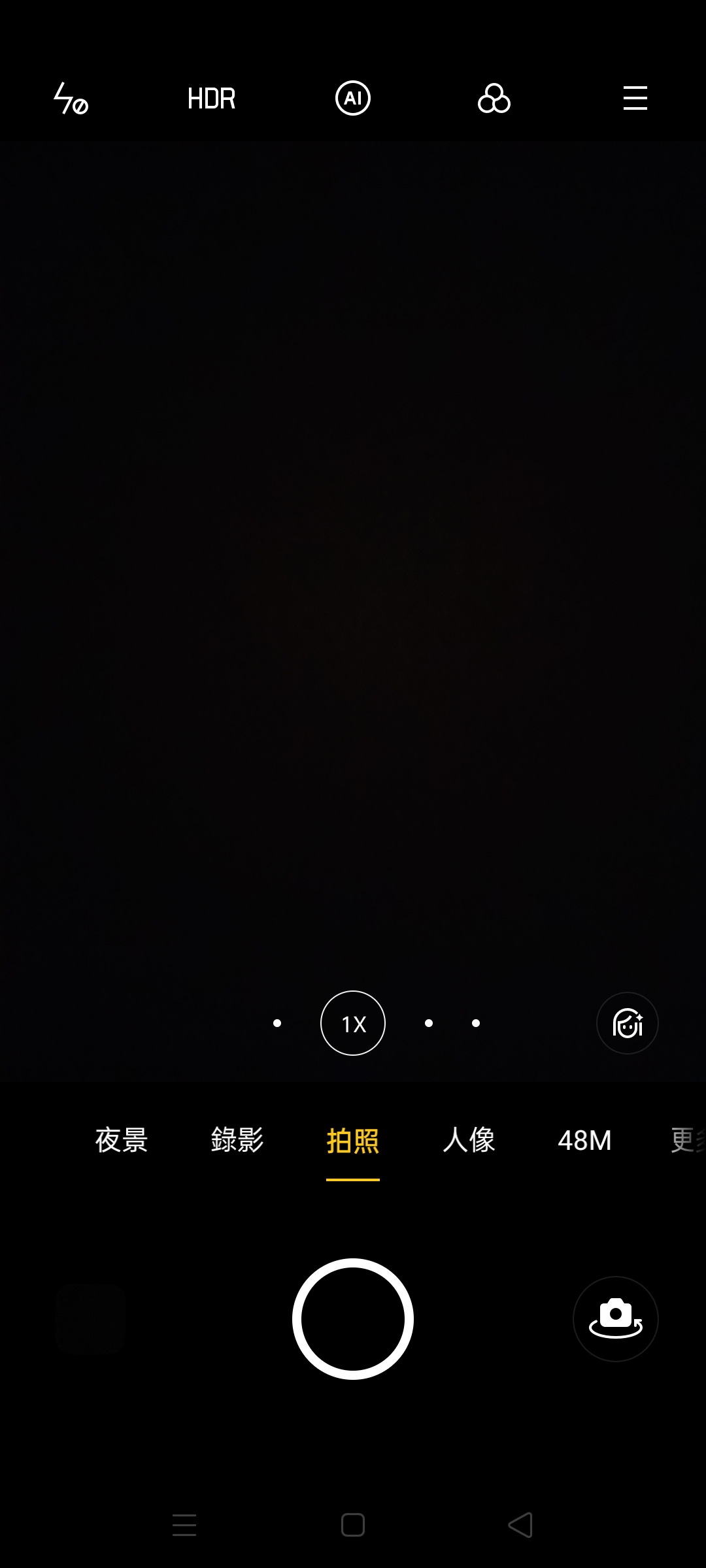Go back with the system back button
Viewport: 706px width, 1568px height.
tap(520, 1525)
